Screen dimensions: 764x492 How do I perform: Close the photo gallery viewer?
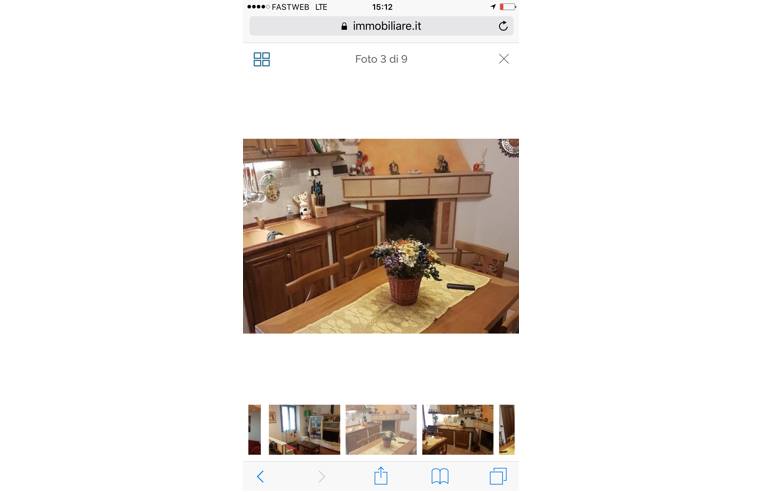click(504, 59)
